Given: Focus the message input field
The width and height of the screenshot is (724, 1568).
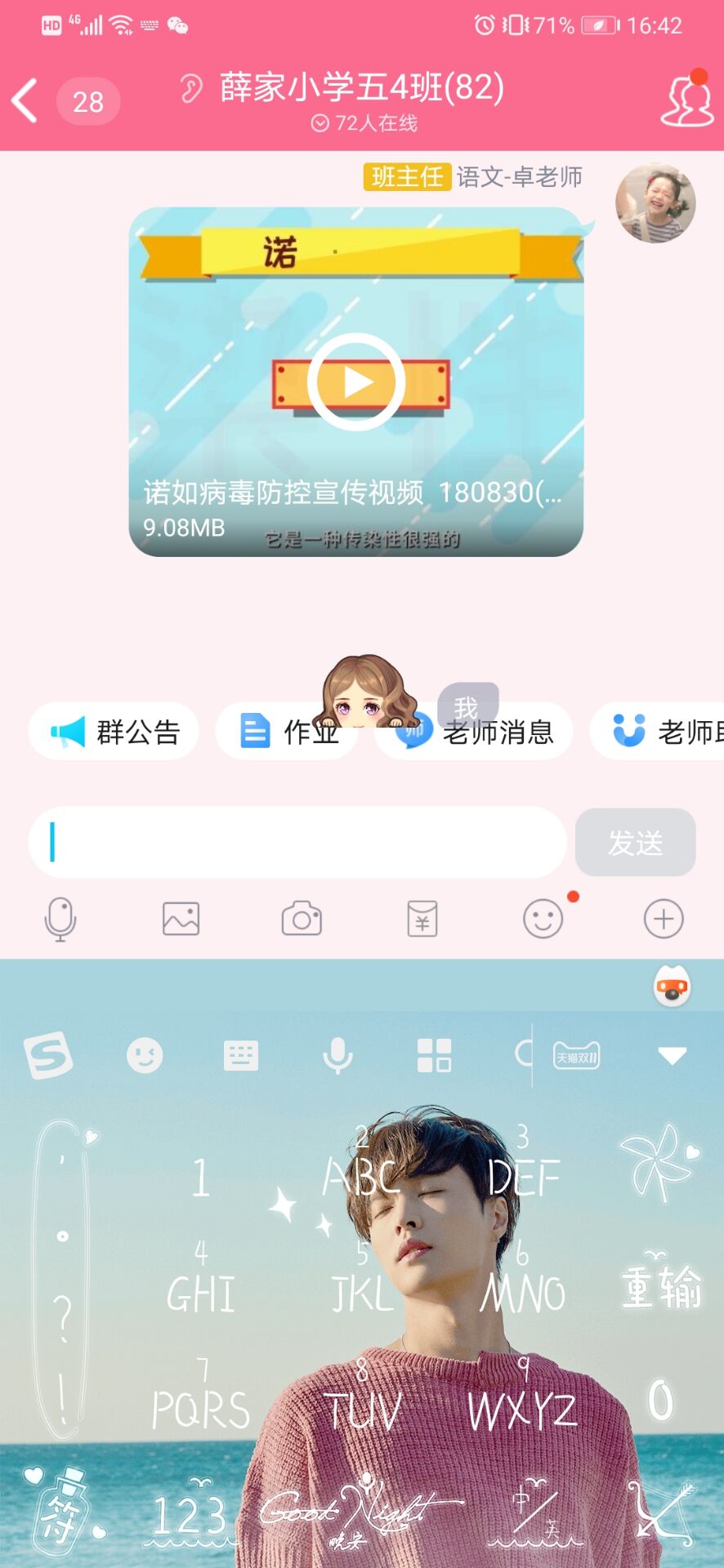Looking at the screenshot, I should coord(297,842).
